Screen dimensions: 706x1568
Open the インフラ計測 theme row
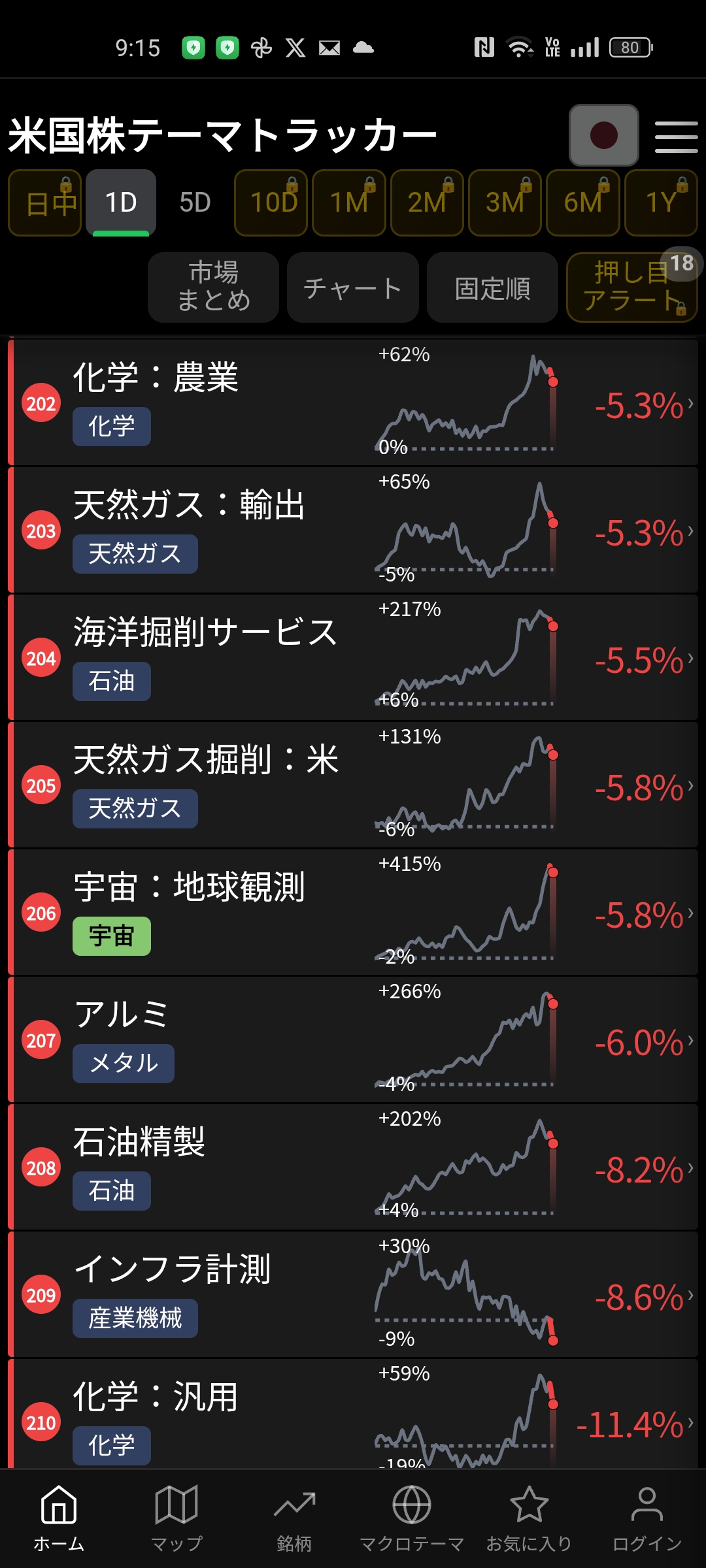(x=353, y=1294)
